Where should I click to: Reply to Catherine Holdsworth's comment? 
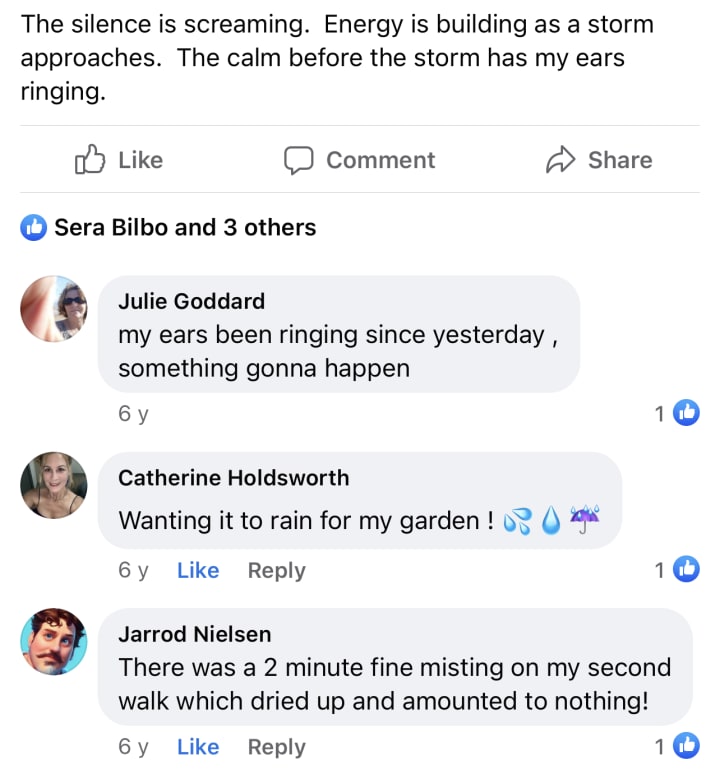(x=276, y=570)
